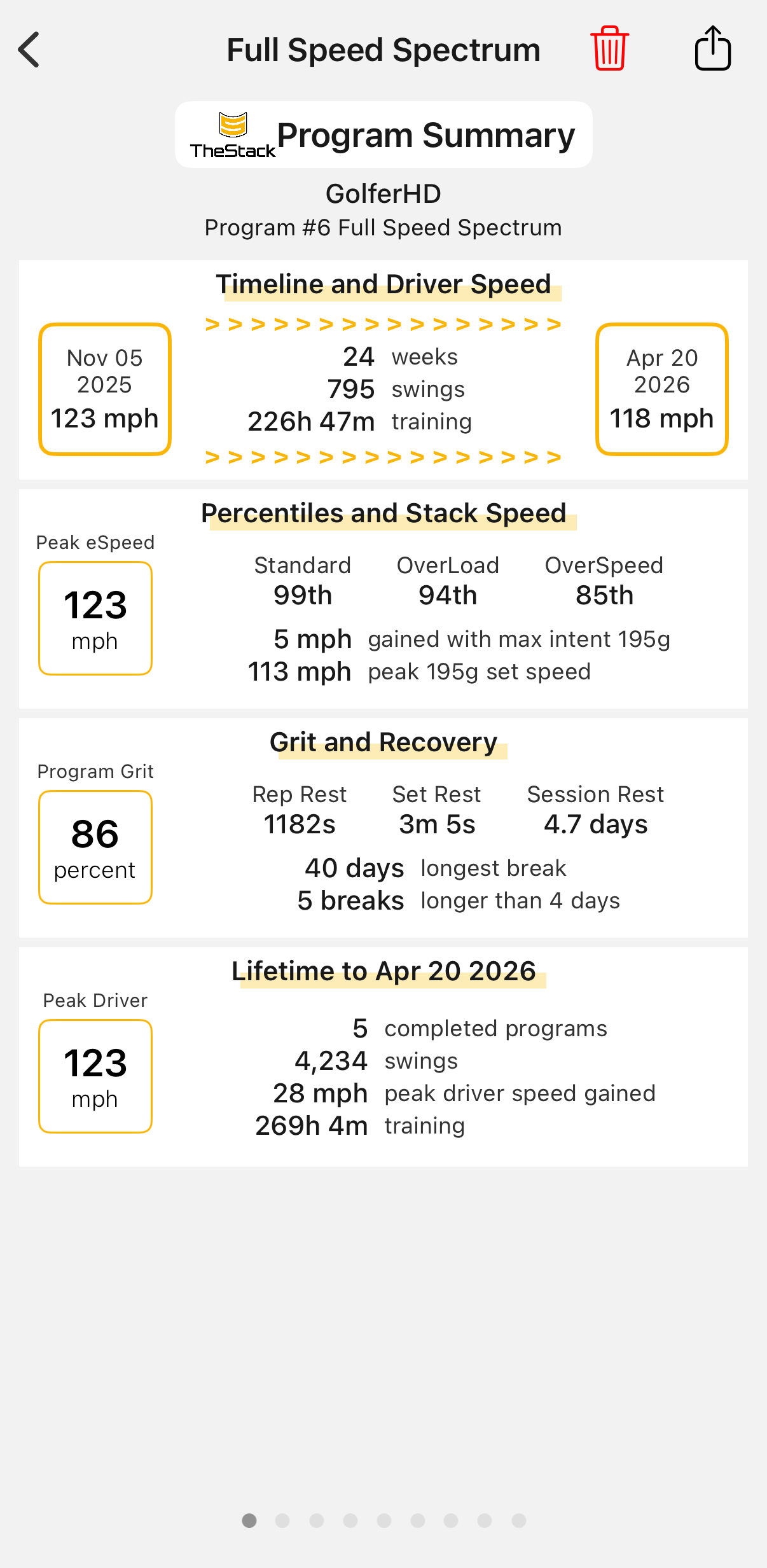Go back using the left chevron
767x1568 pixels.
(28, 48)
